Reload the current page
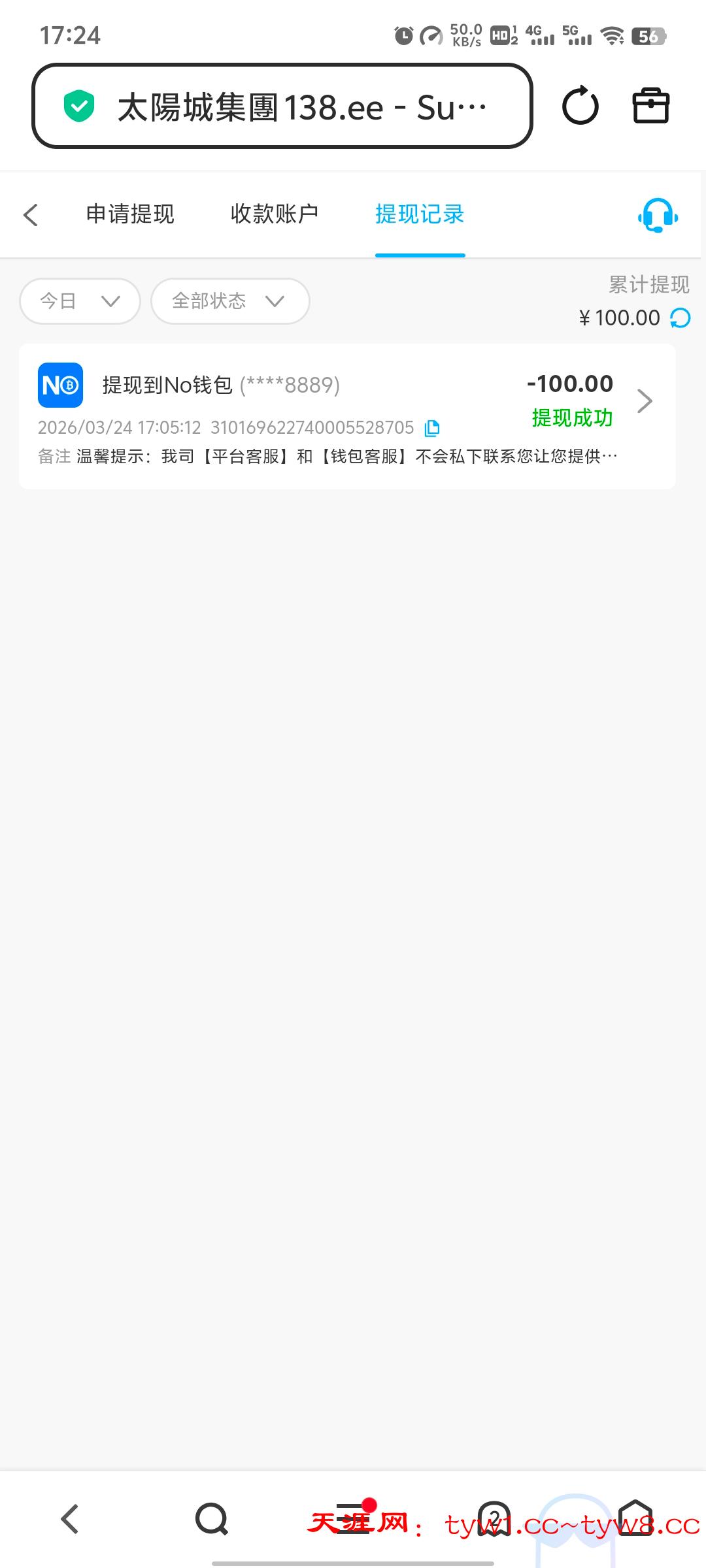 coord(580,106)
